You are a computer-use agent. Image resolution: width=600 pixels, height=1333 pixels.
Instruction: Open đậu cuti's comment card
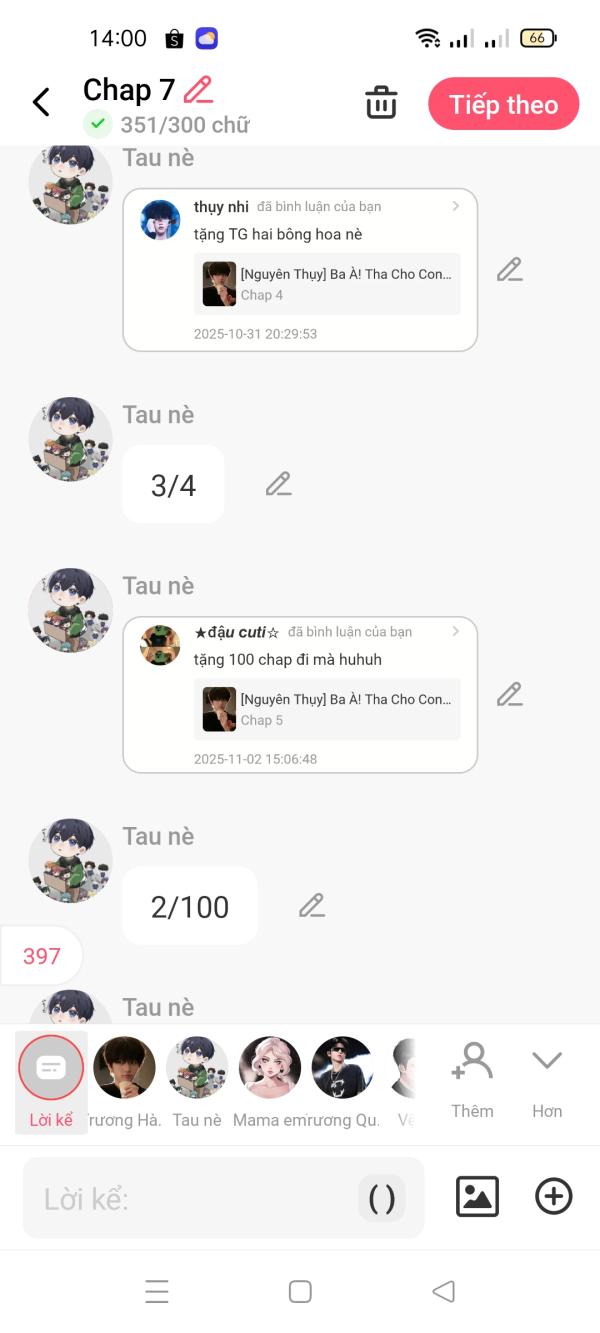point(299,695)
